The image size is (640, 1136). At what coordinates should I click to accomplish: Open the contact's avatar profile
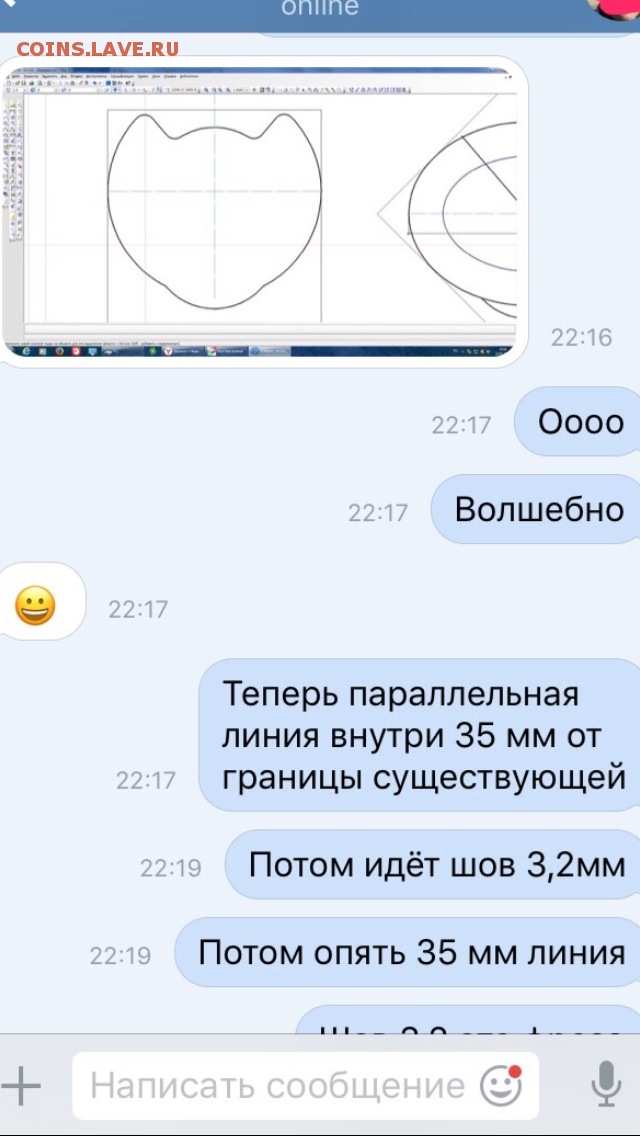point(615,7)
